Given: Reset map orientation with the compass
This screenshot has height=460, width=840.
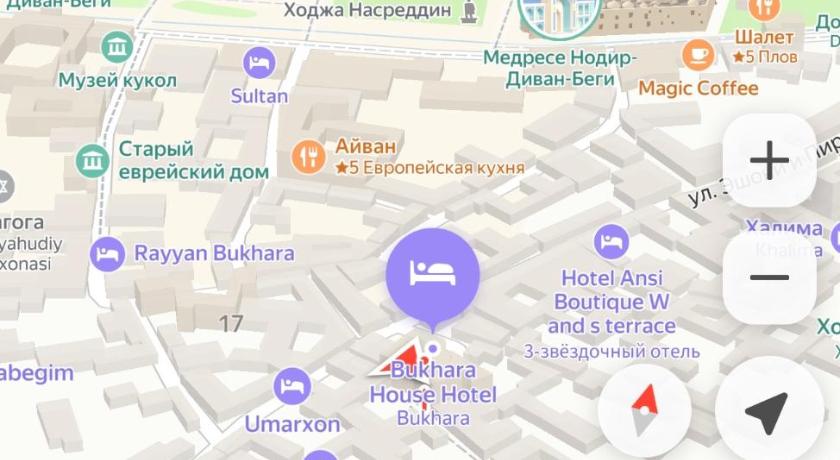Looking at the screenshot, I should pyautogui.click(x=645, y=408).
